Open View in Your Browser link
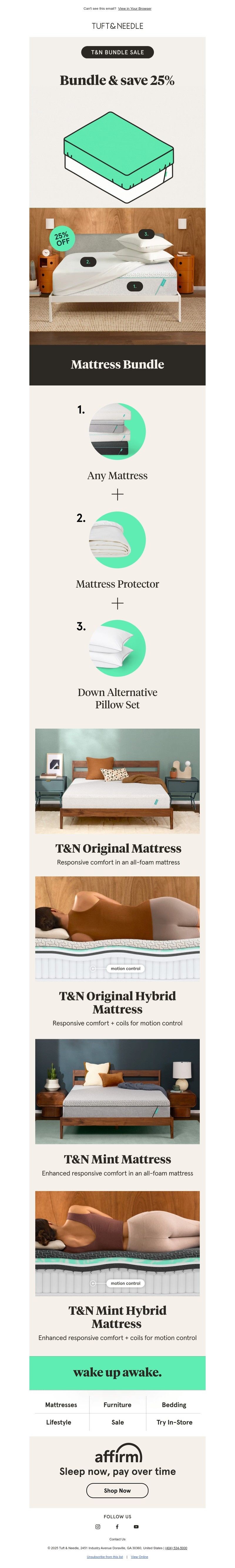The height and width of the screenshot is (1568, 235). tap(135, 9)
